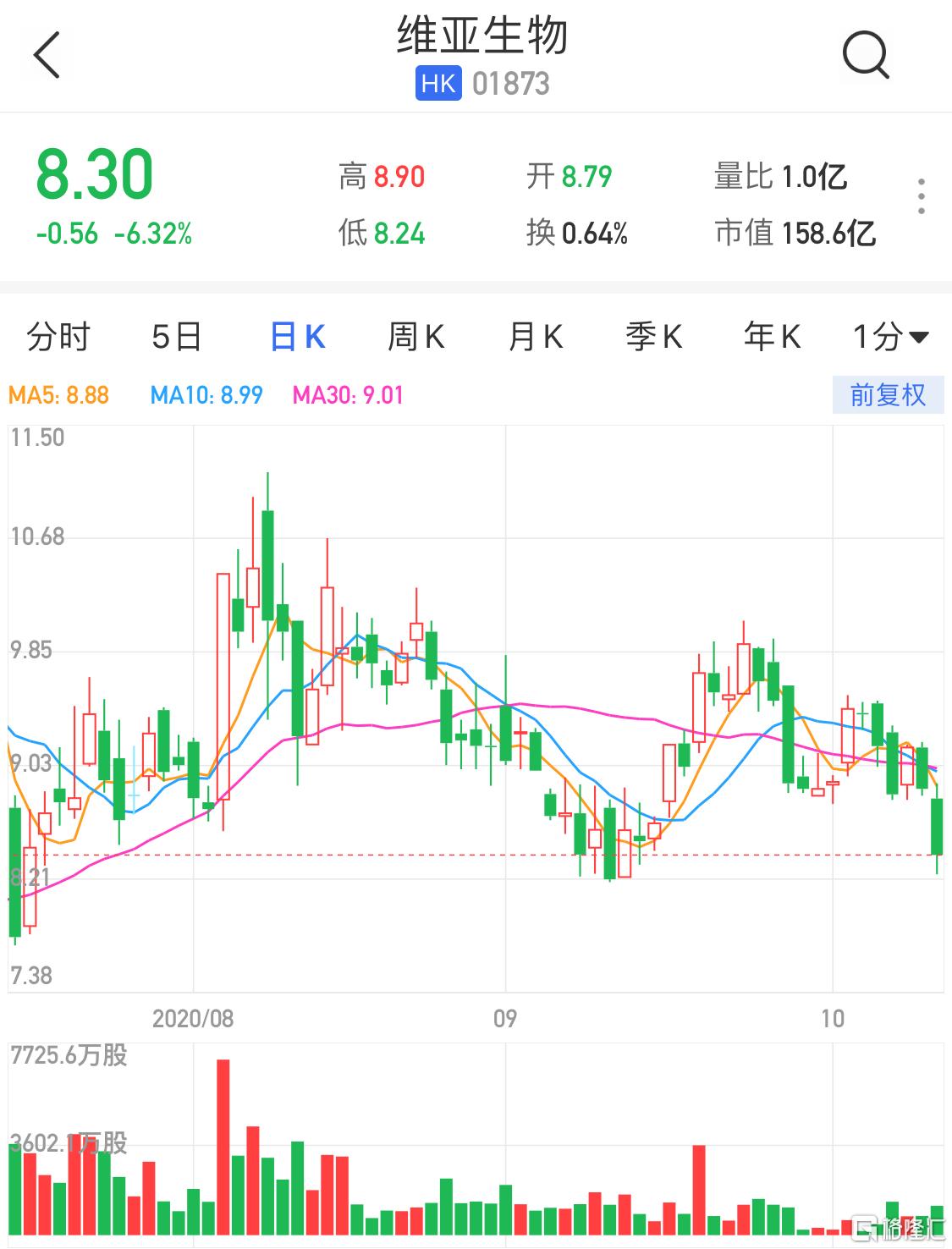Screen dimensions: 952x1249
Task: Switch to the 5日 chart tab
Action: click(176, 337)
